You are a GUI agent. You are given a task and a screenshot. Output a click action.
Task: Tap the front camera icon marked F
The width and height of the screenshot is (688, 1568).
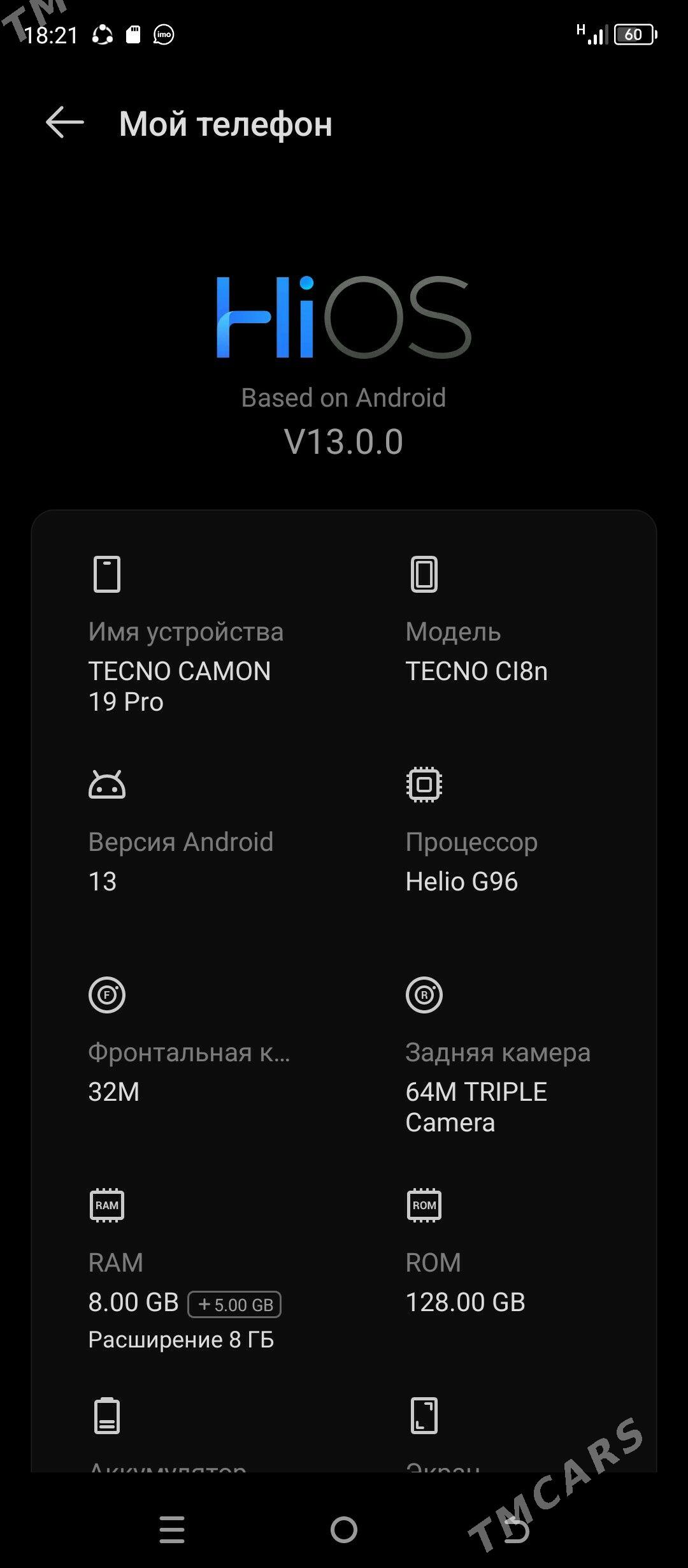(107, 996)
